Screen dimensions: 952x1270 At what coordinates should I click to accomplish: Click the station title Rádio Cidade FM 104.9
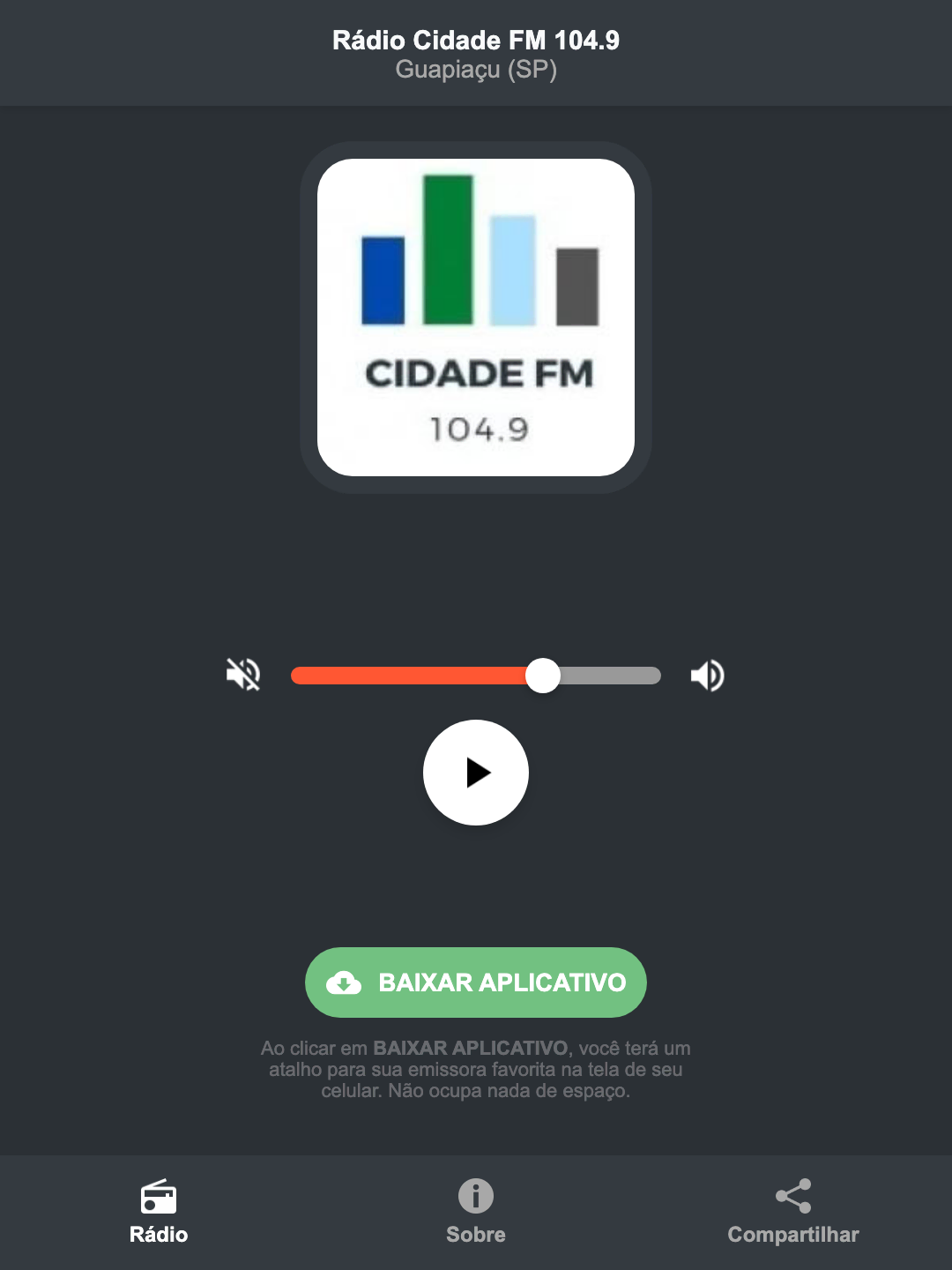(x=475, y=40)
